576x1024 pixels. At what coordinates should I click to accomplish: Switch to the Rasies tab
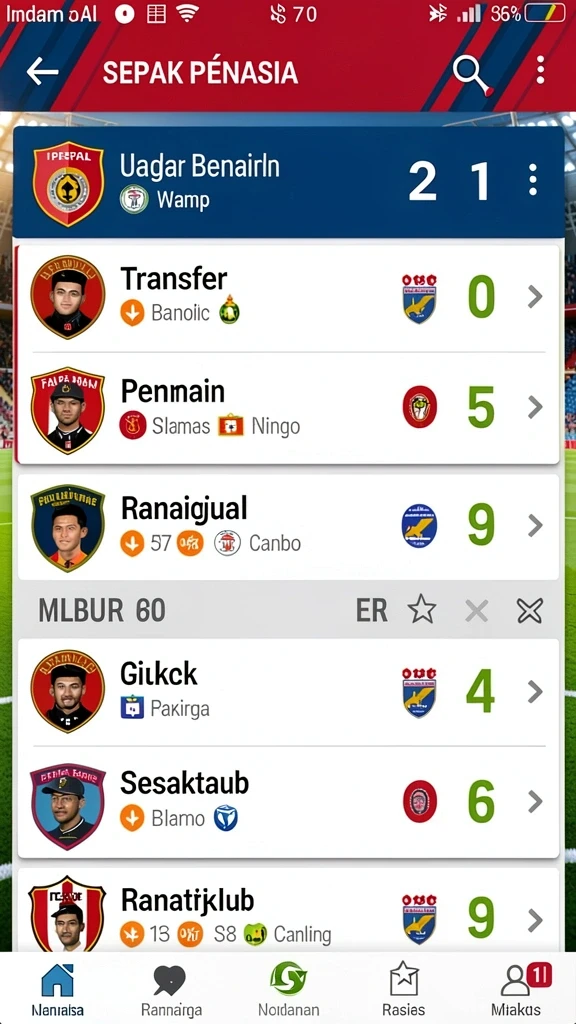coord(404,989)
